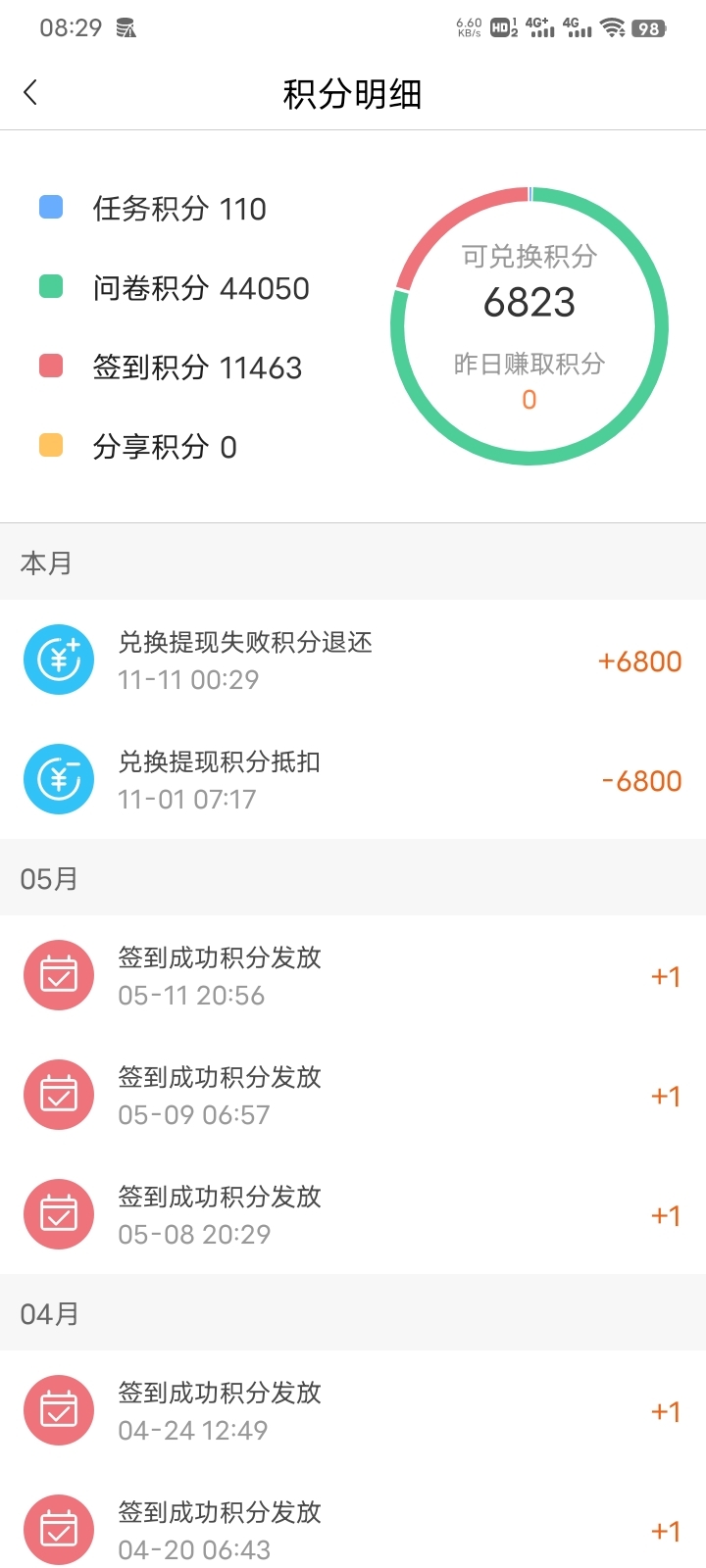
Task: Open the 兑换提现积分抵扣 -6800 record
Action: (353, 779)
